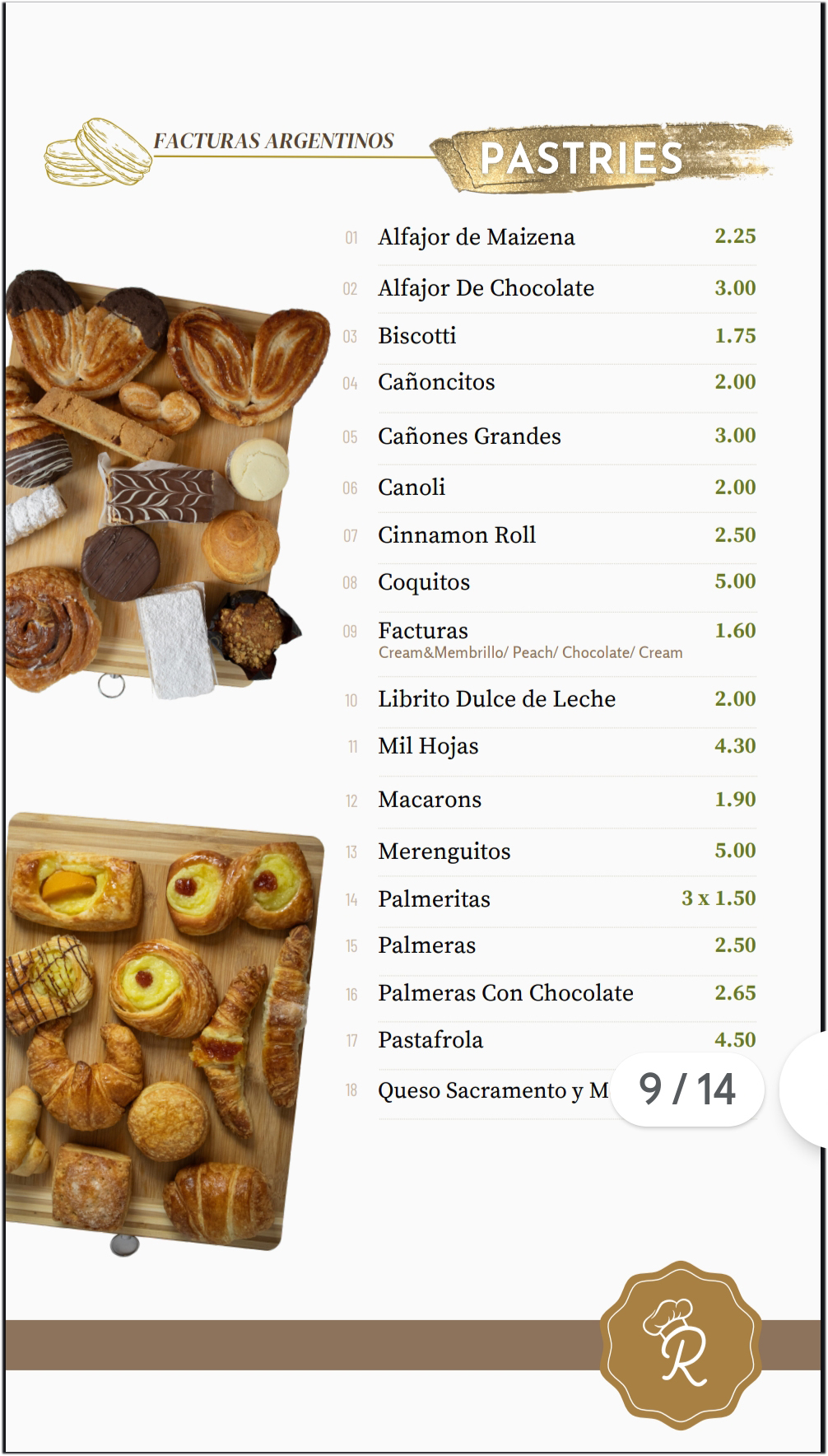Image resolution: width=828 pixels, height=1456 pixels.
Task: Click the FACTURAS ARGENTINOS heading link
Action: click(276, 141)
